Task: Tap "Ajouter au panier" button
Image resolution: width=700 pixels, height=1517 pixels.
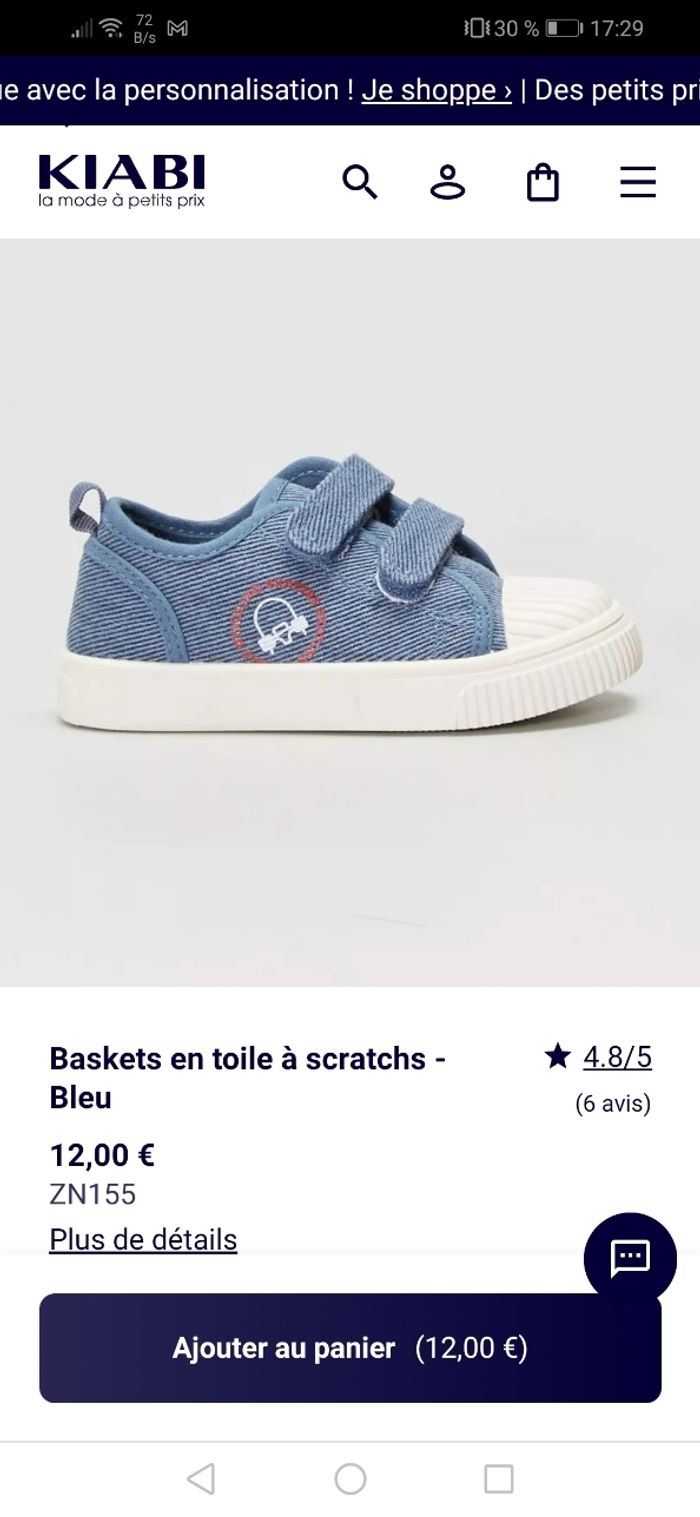Action: coord(350,1348)
